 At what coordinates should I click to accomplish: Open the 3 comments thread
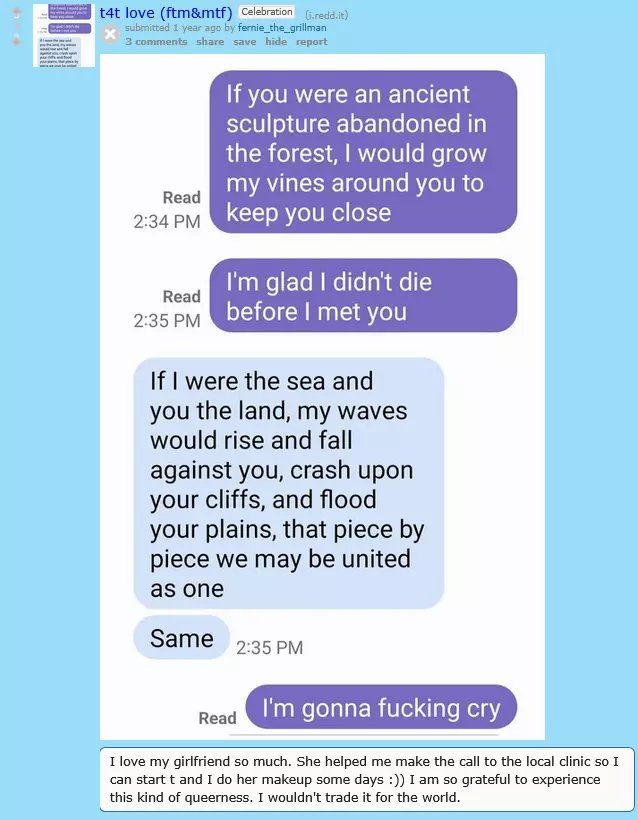[x=156, y=42]
